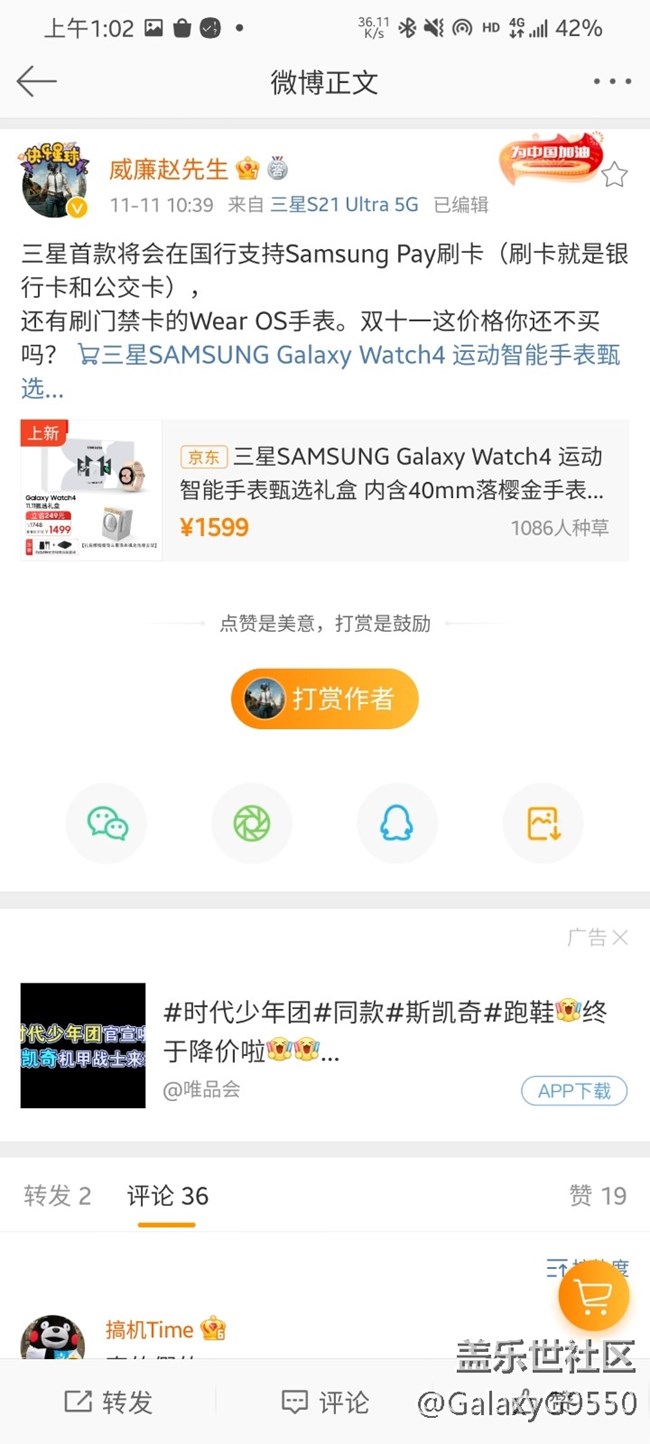Open the three-dot overflow menu
The height and width of the screenshot is (1444, 650).
[612, 81]
